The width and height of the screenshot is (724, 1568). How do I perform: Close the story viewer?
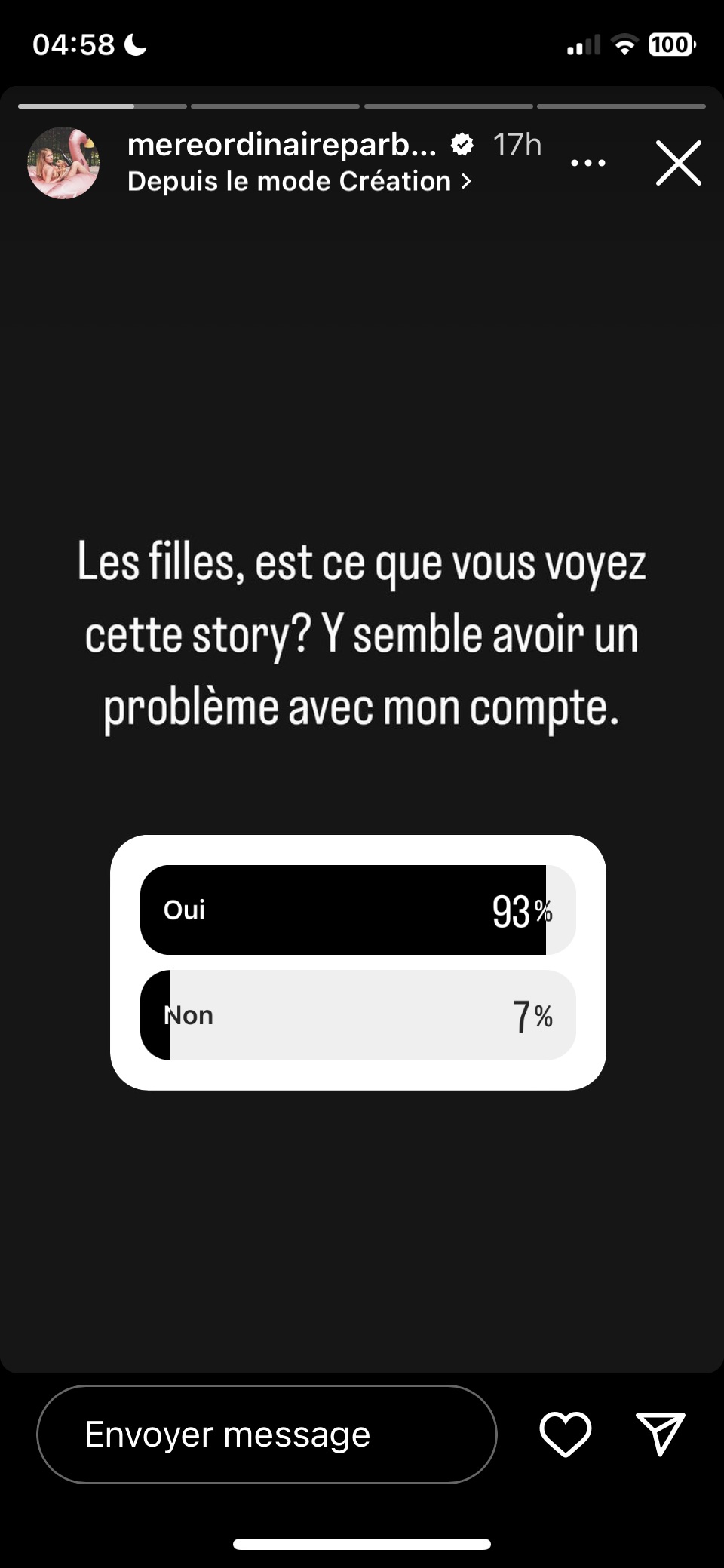678,163
